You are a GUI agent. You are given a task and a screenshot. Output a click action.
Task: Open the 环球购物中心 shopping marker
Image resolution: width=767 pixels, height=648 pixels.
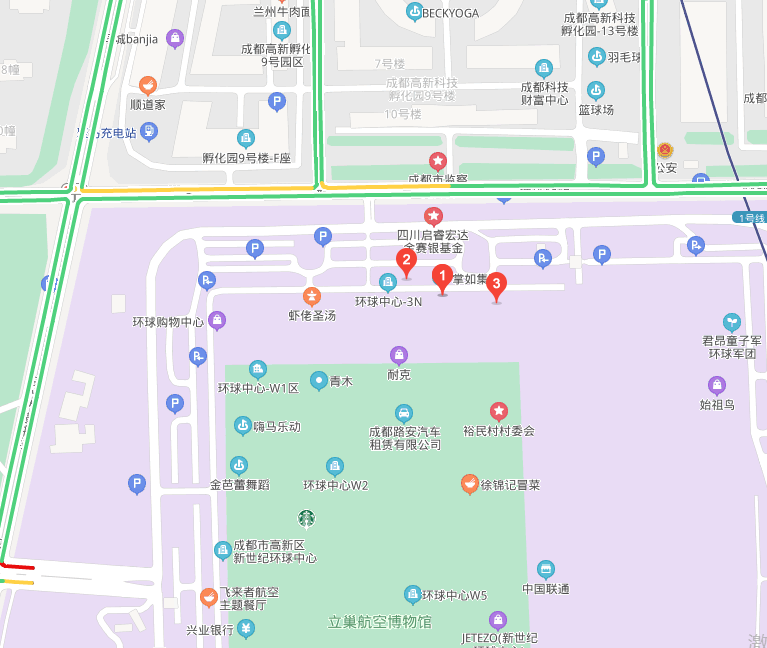pos(217,321)
